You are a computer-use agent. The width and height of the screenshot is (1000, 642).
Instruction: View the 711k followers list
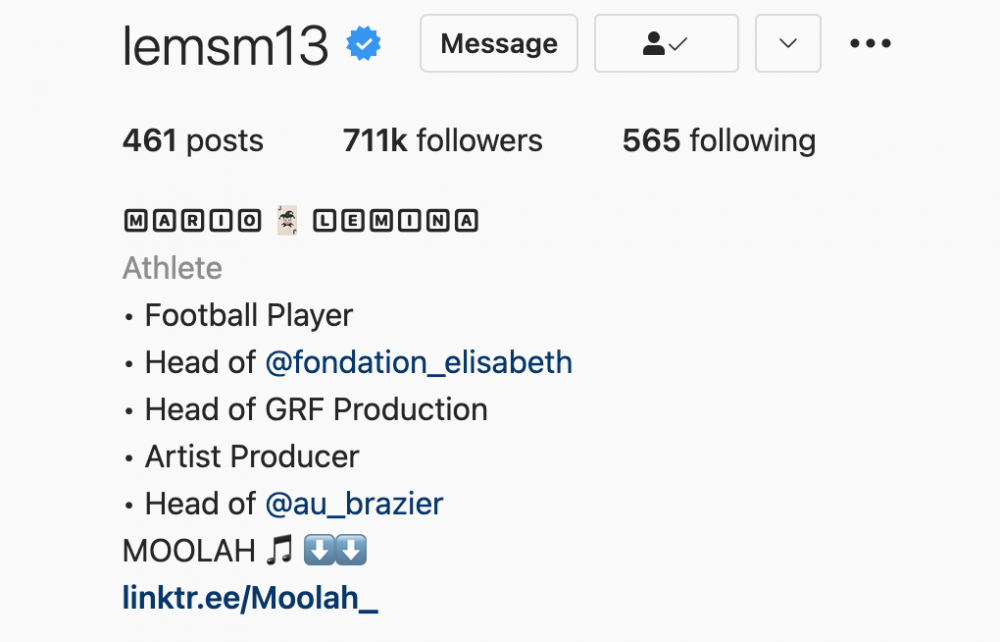pos(442,141)
